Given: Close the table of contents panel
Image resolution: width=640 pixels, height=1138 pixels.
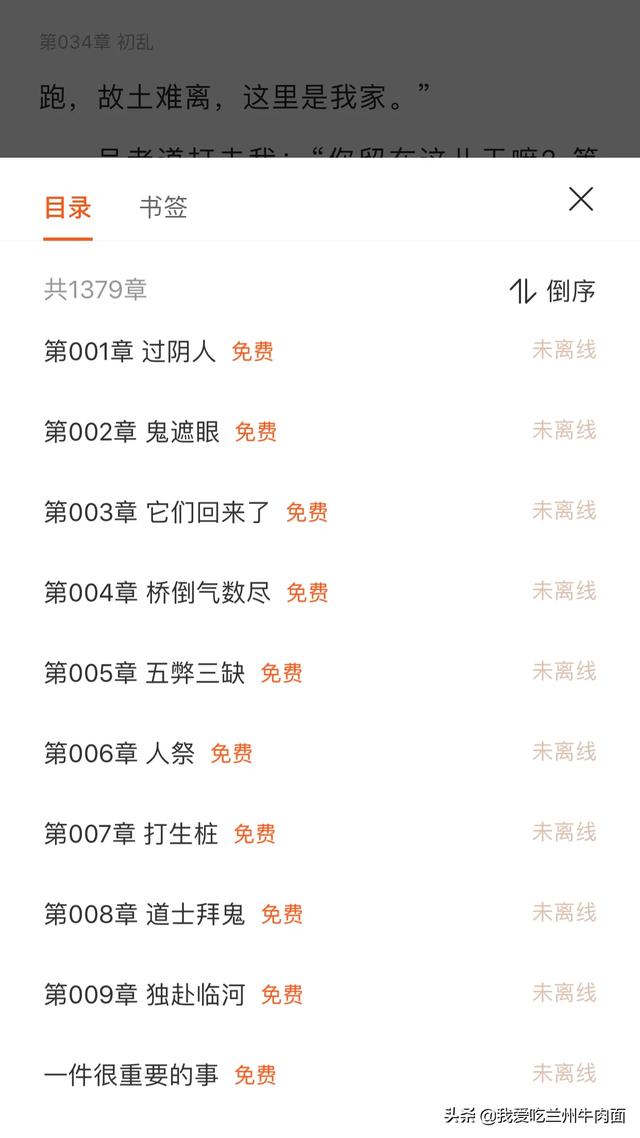Looking at the screenshot, I should point(580,199).
